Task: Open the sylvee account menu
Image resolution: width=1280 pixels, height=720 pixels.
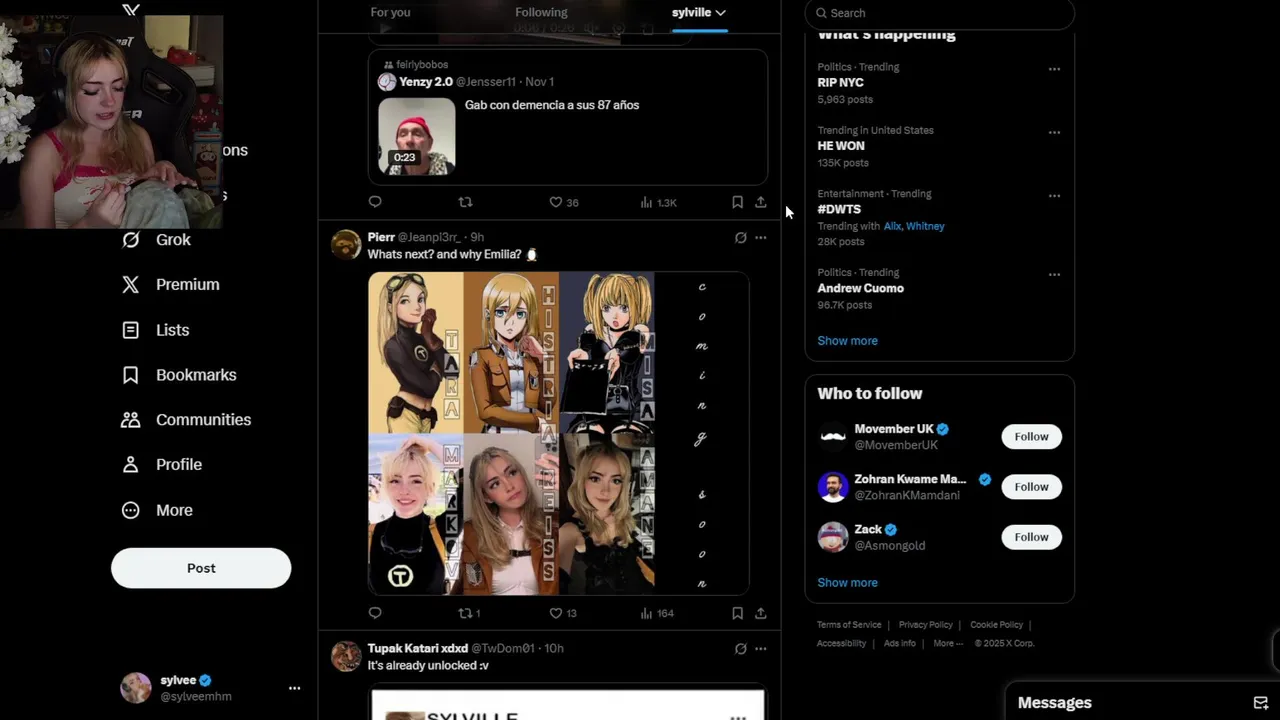Action: [x=294, y=688]
